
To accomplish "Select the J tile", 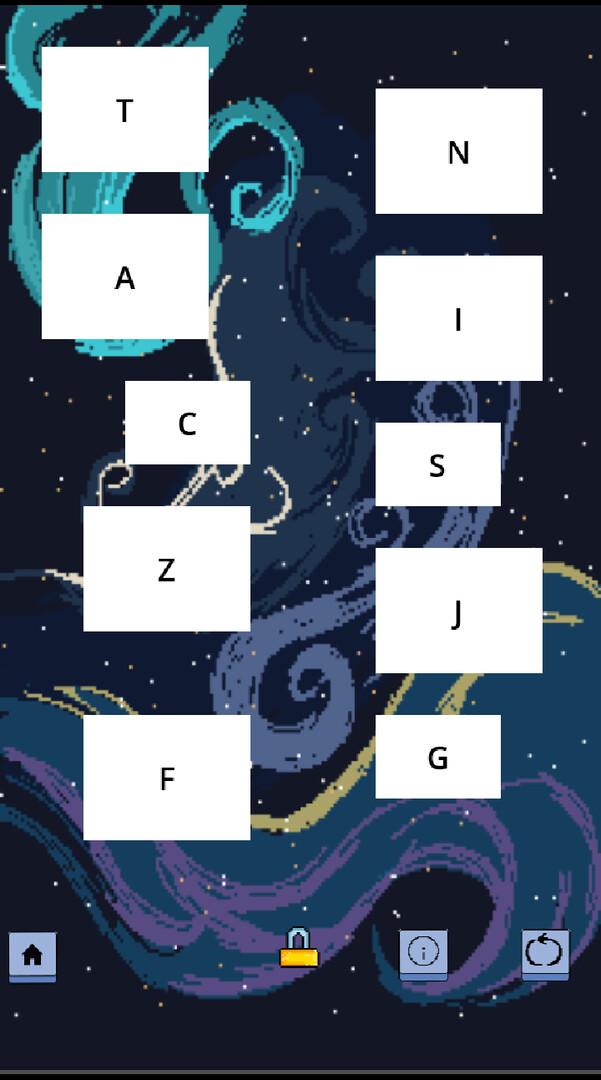I will [458, 610].
